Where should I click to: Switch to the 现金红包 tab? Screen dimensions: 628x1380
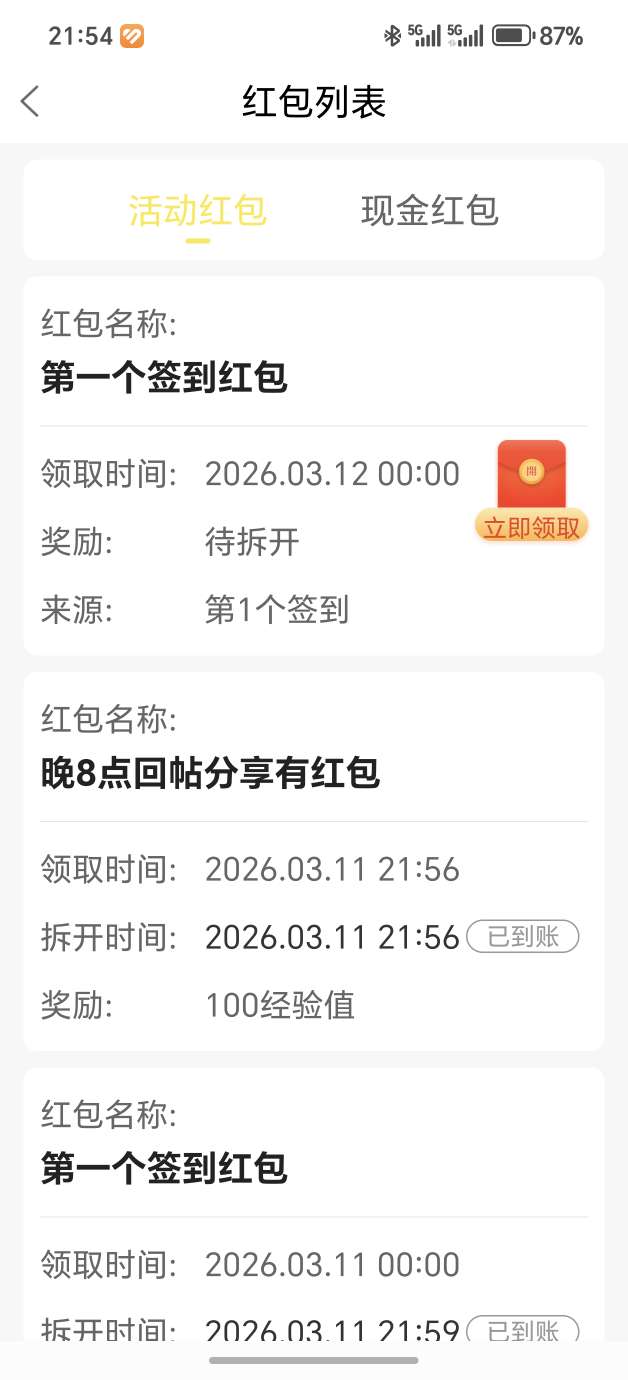(429, 211)
